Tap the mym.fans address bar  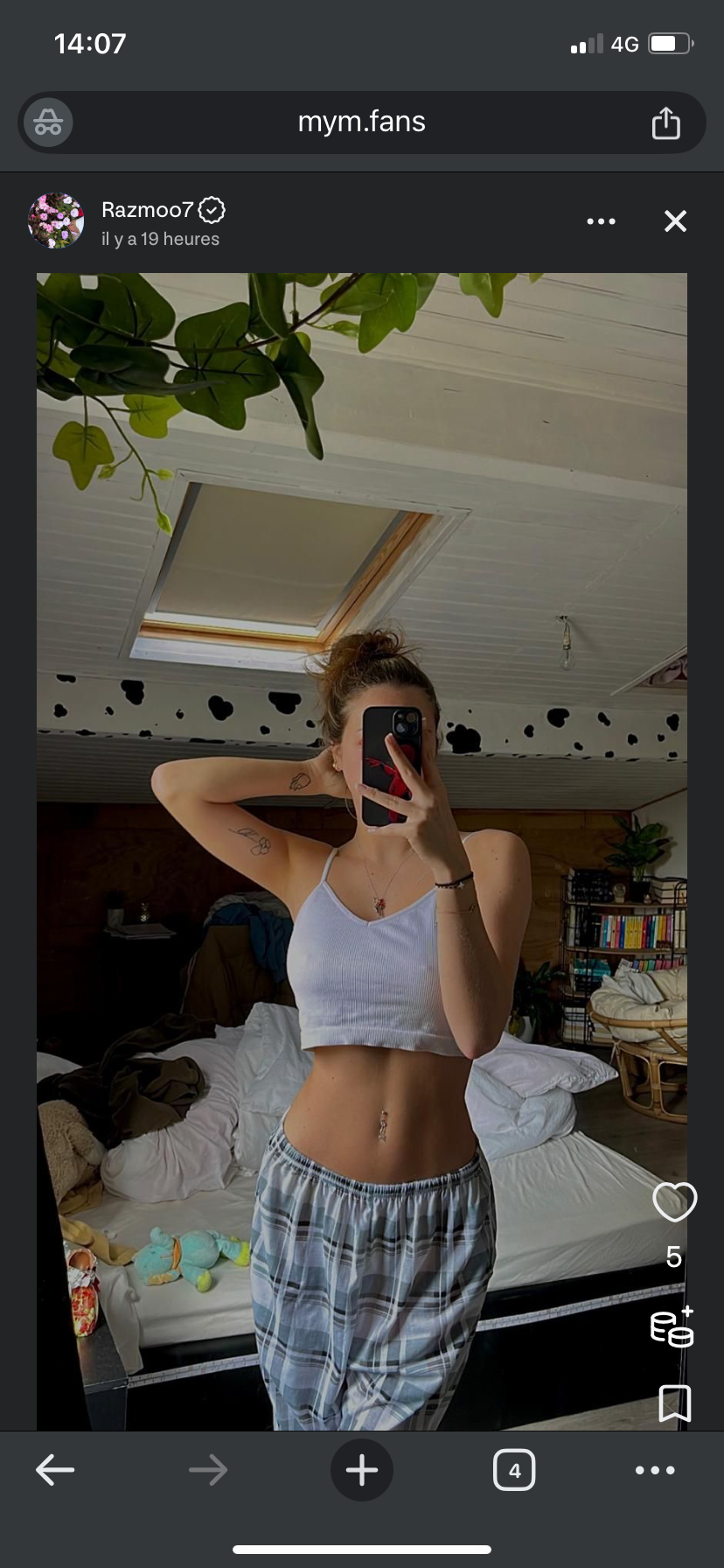361,122
